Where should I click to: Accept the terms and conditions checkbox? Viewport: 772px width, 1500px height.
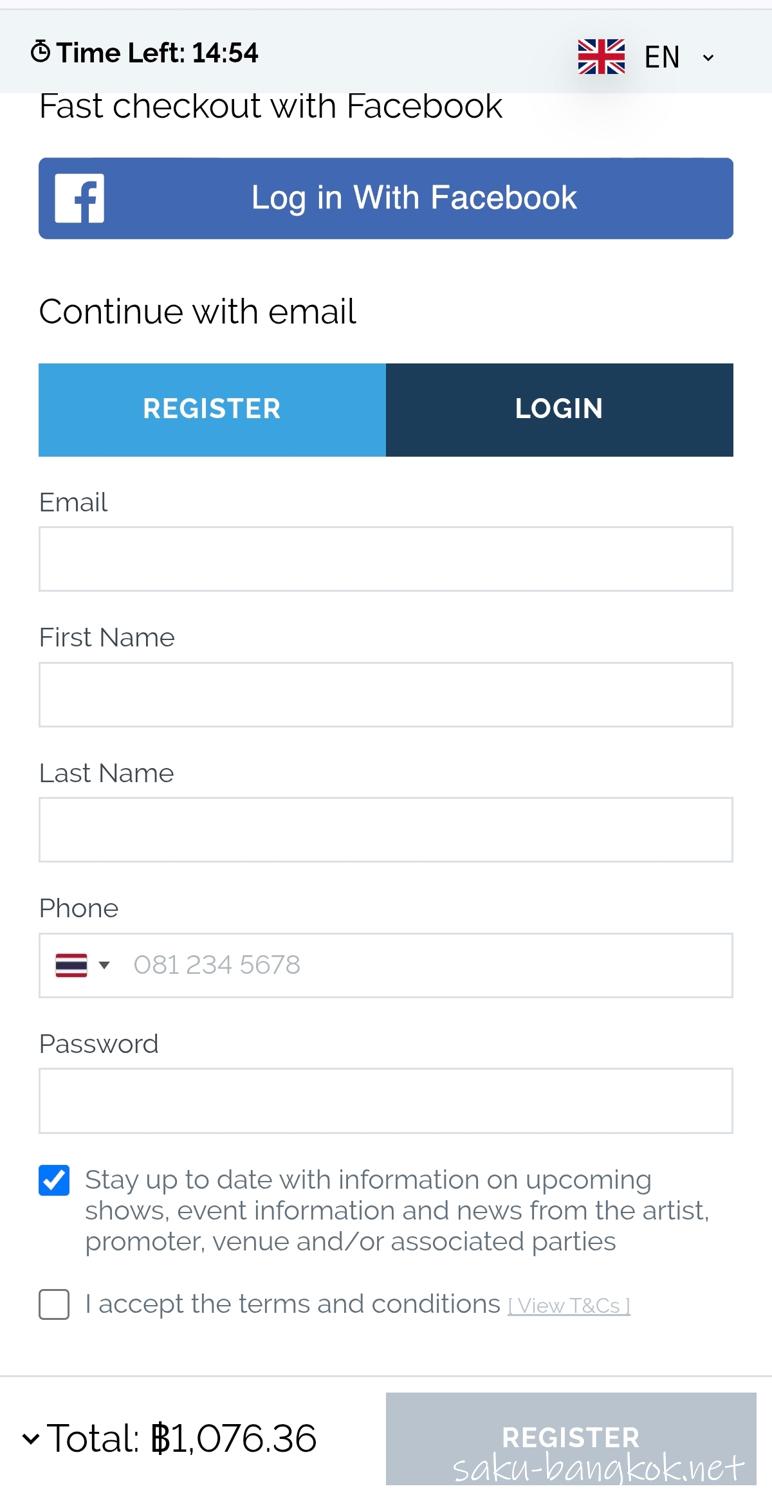pyautogui.click(x=54, y=1304)
